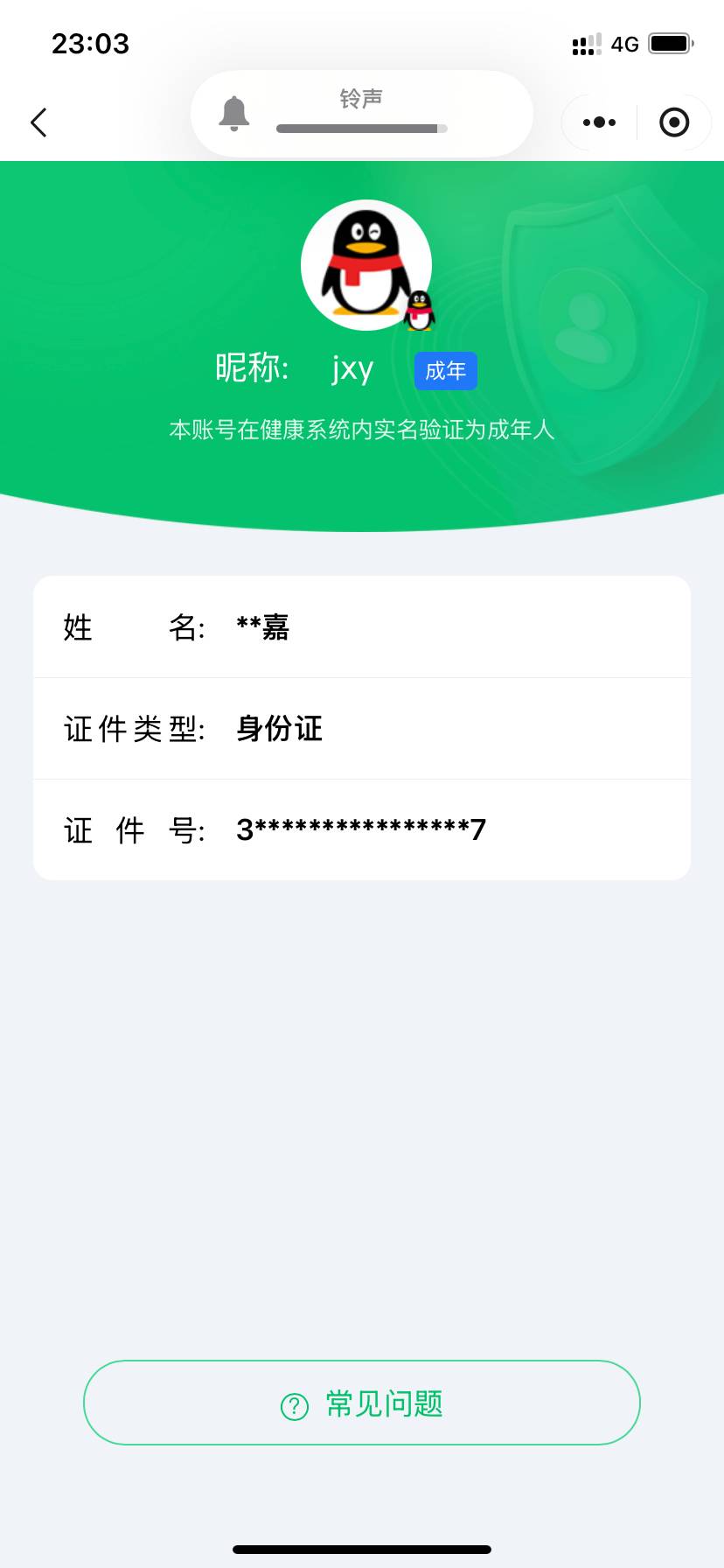Screen dimensions: 724x1568
Task: Tap the back arrow to exit
Action: tap(38, 122)
